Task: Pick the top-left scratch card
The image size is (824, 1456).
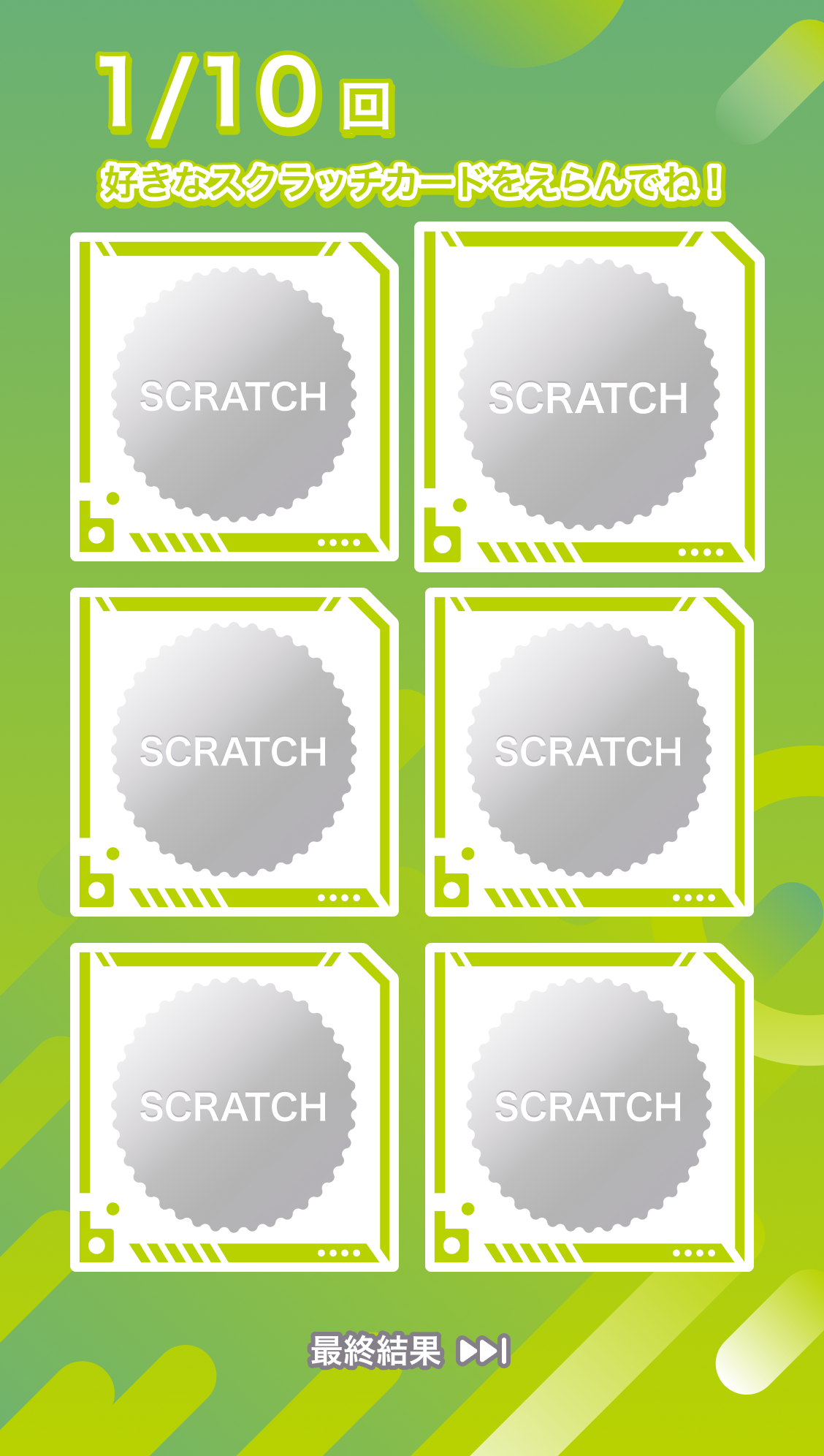Action: [x=234, y=397]
